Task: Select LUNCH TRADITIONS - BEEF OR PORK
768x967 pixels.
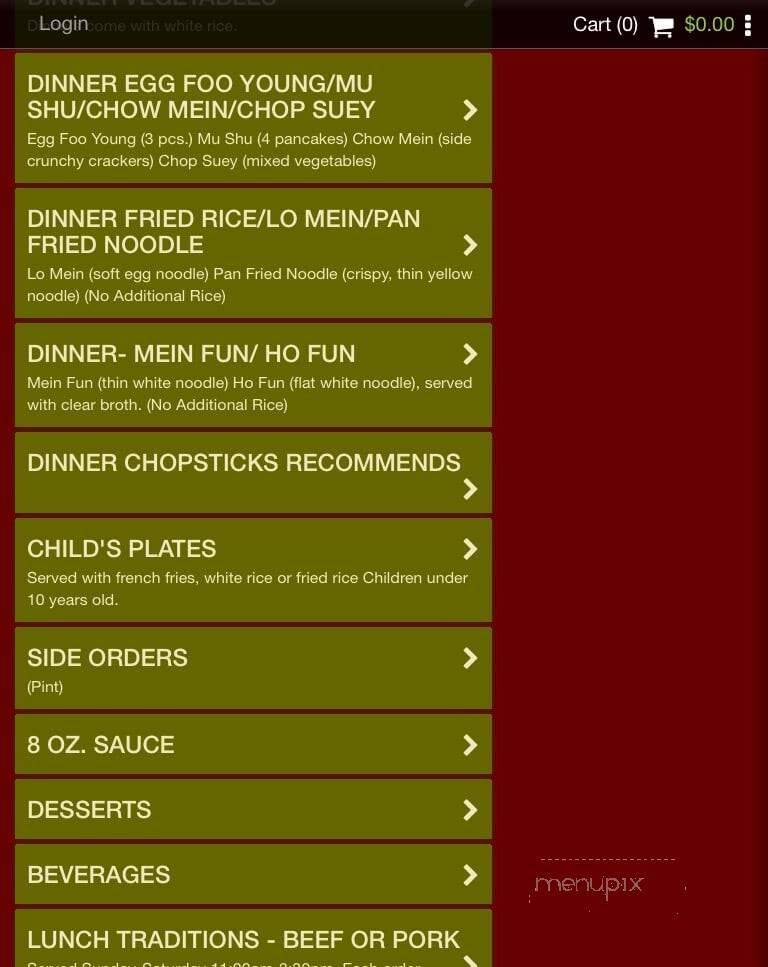Action: [253, 940]
